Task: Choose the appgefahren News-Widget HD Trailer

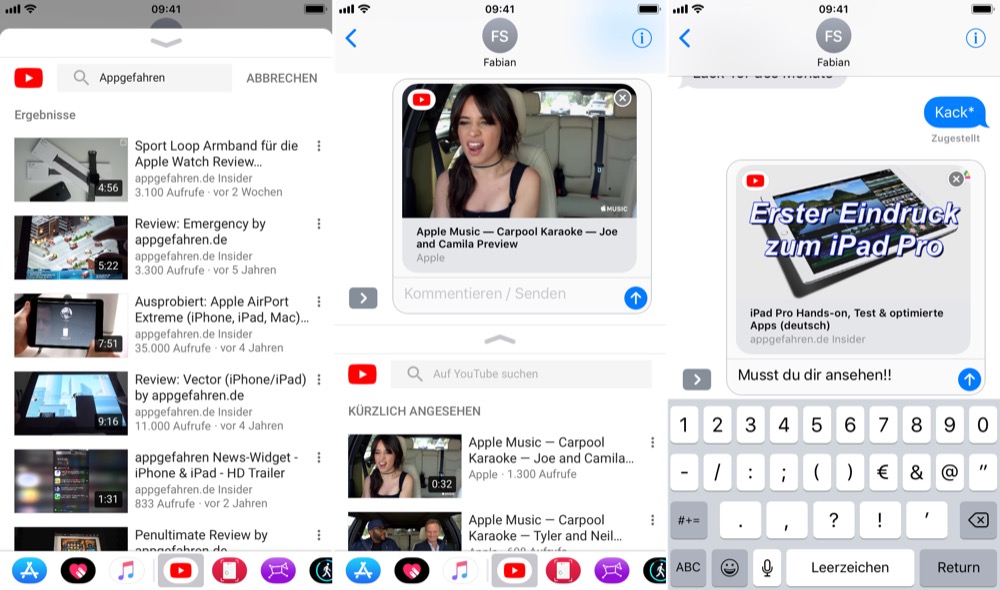Action: pyautogui.click(x=216, y=465)
